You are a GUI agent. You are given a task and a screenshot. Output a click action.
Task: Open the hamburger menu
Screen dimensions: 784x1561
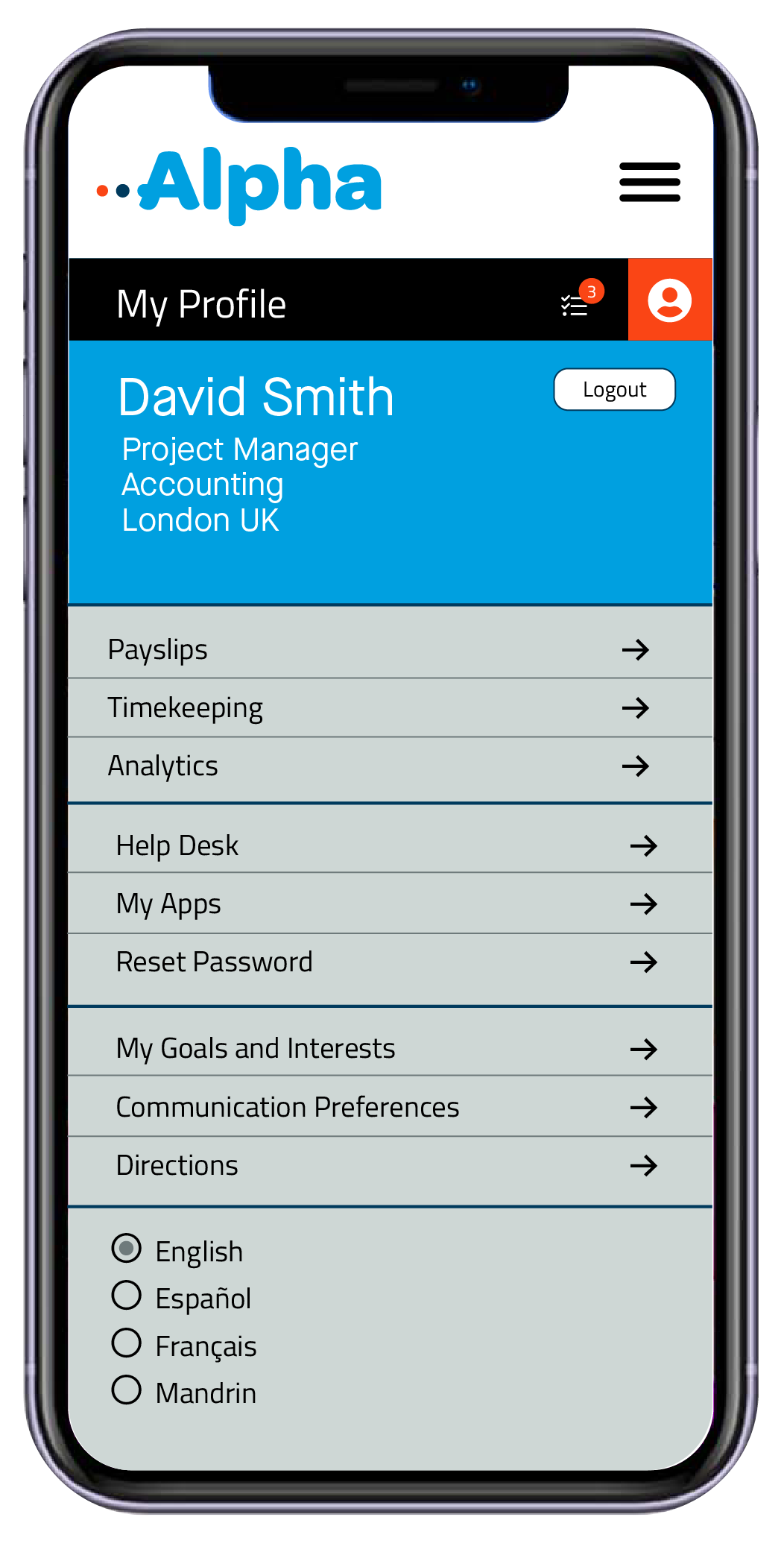pos(649,182)
